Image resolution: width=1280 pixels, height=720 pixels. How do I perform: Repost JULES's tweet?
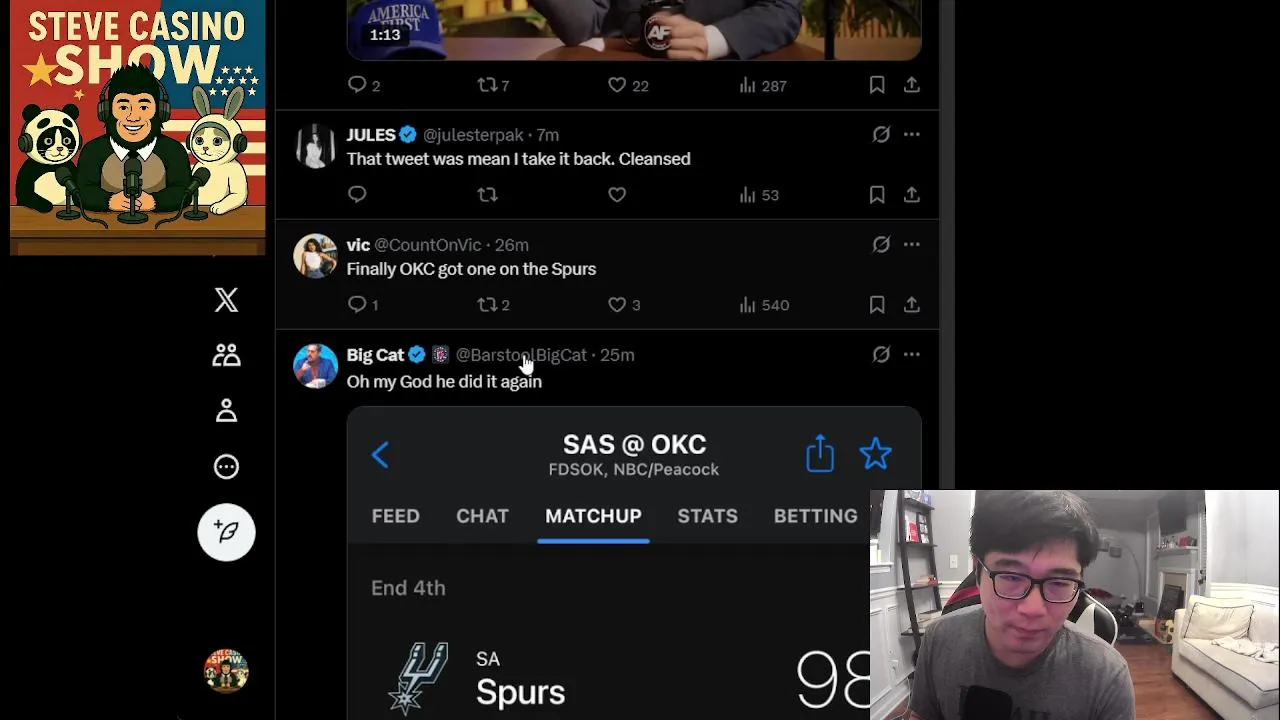point(487,195)
